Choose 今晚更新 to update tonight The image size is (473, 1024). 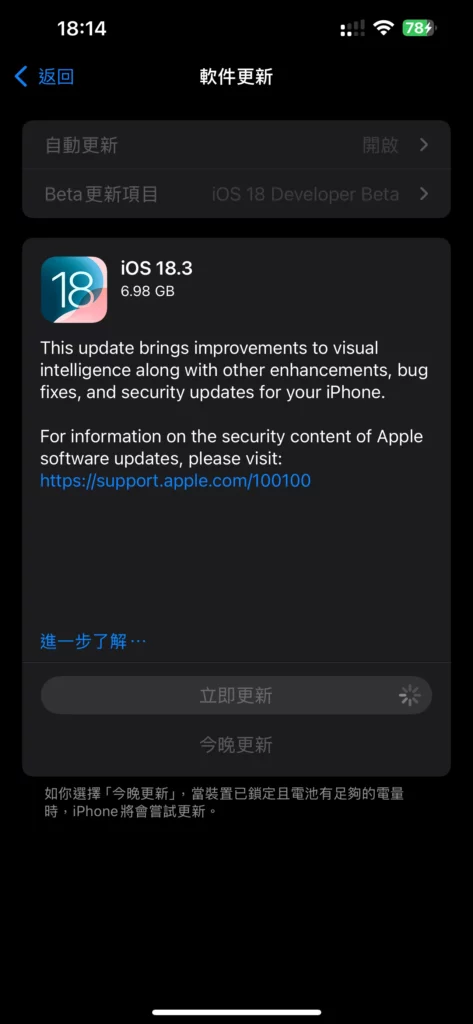click(236, 745)
